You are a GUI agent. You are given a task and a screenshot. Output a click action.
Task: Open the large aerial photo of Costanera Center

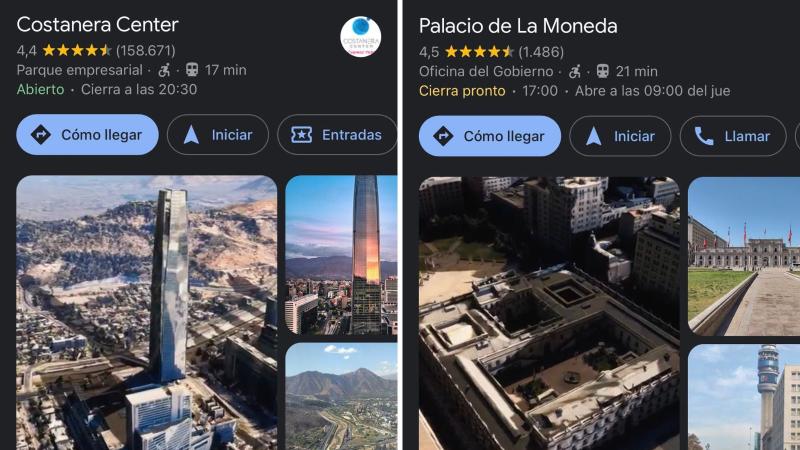click(147, 312)
